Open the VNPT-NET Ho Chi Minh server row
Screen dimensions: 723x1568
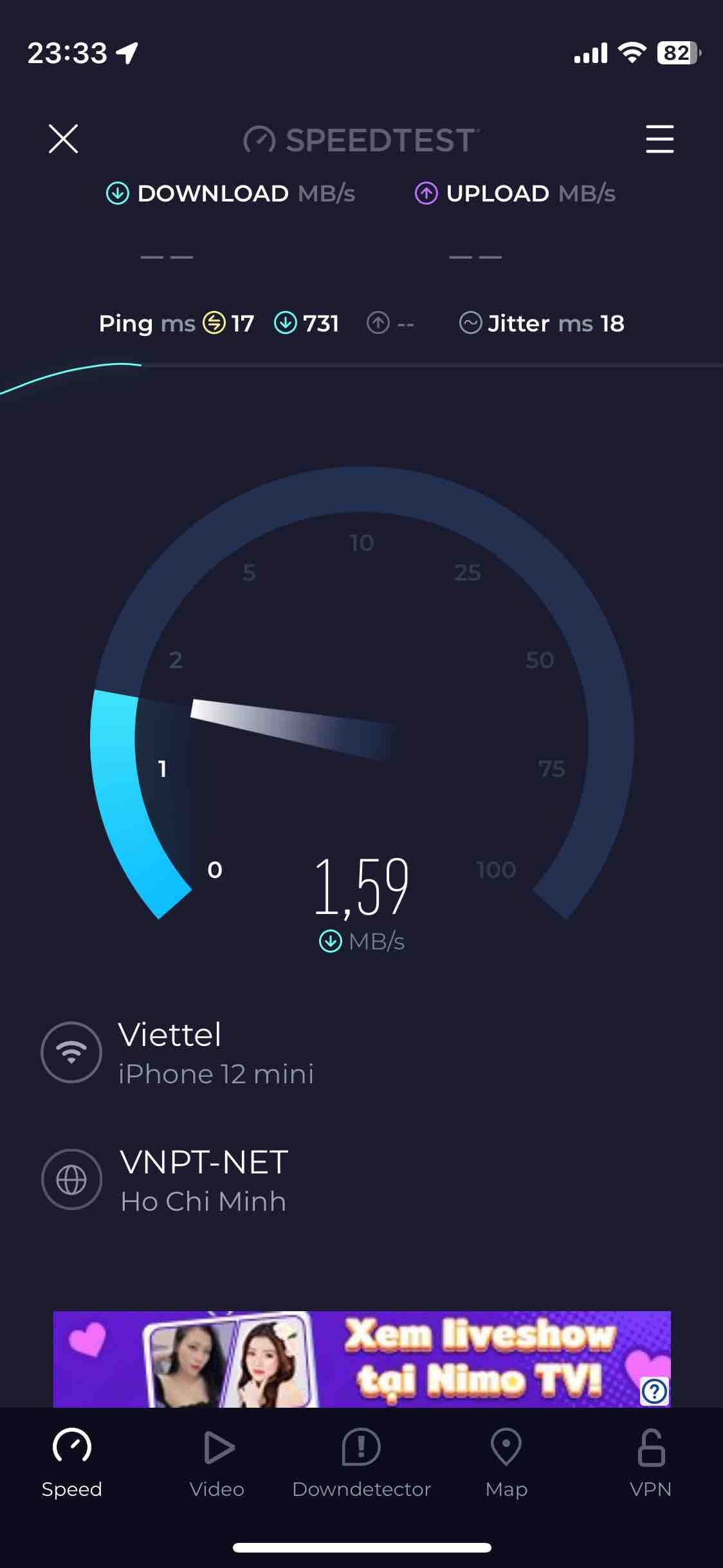click(203, 1181)
